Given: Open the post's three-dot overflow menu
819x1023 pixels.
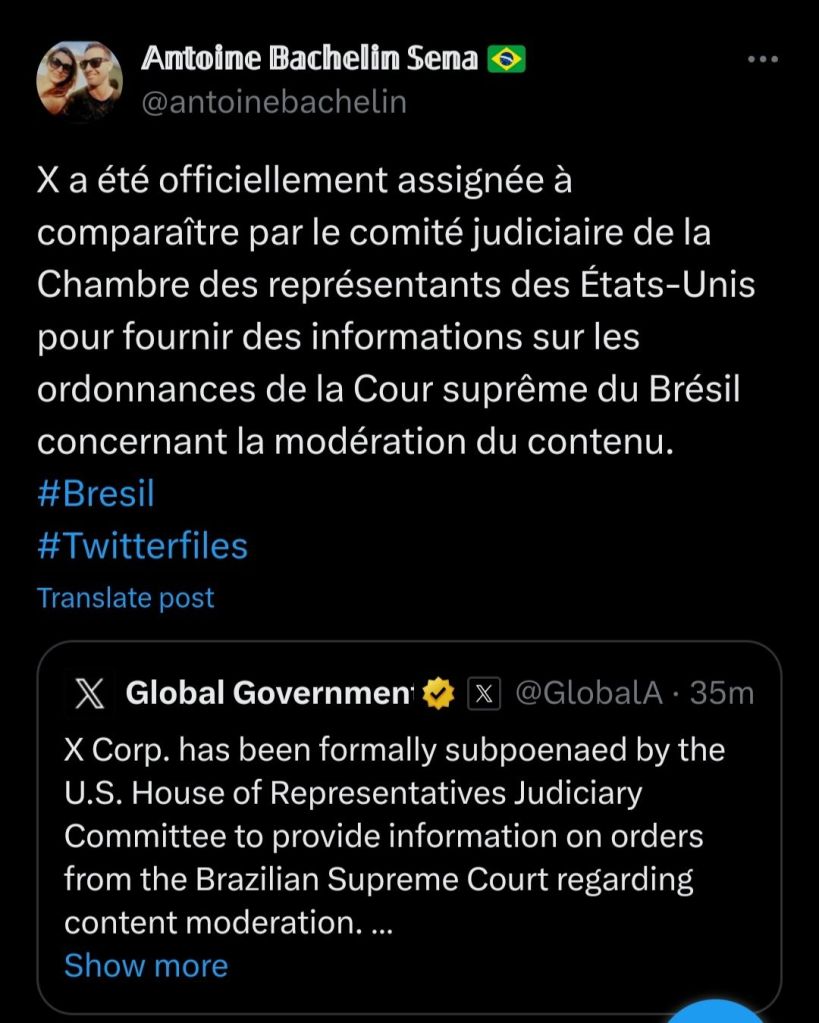Looking at the screenshot, I should pos(762,60).
